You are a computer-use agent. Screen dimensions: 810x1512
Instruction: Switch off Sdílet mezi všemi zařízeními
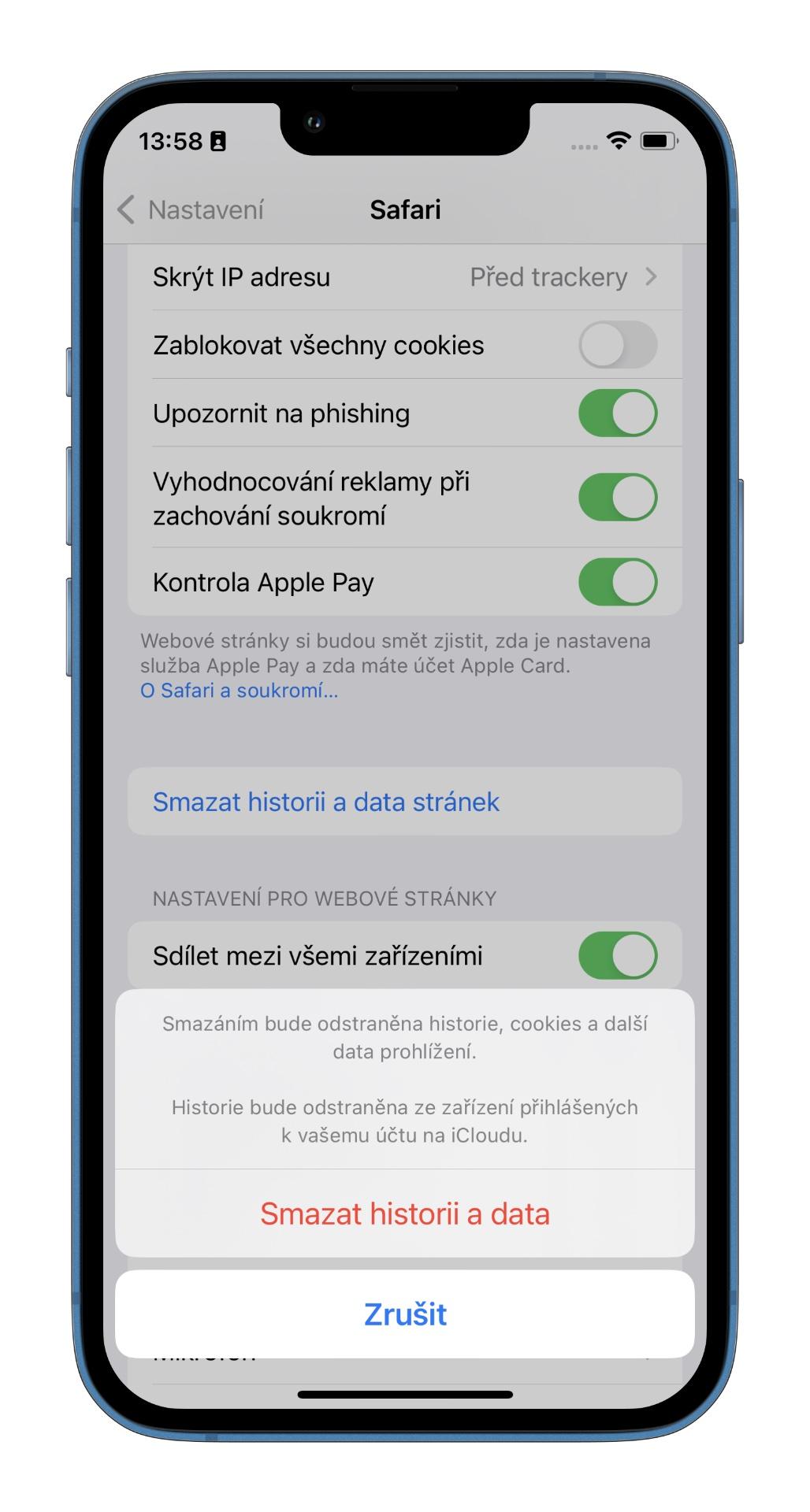tap(618, 955)
